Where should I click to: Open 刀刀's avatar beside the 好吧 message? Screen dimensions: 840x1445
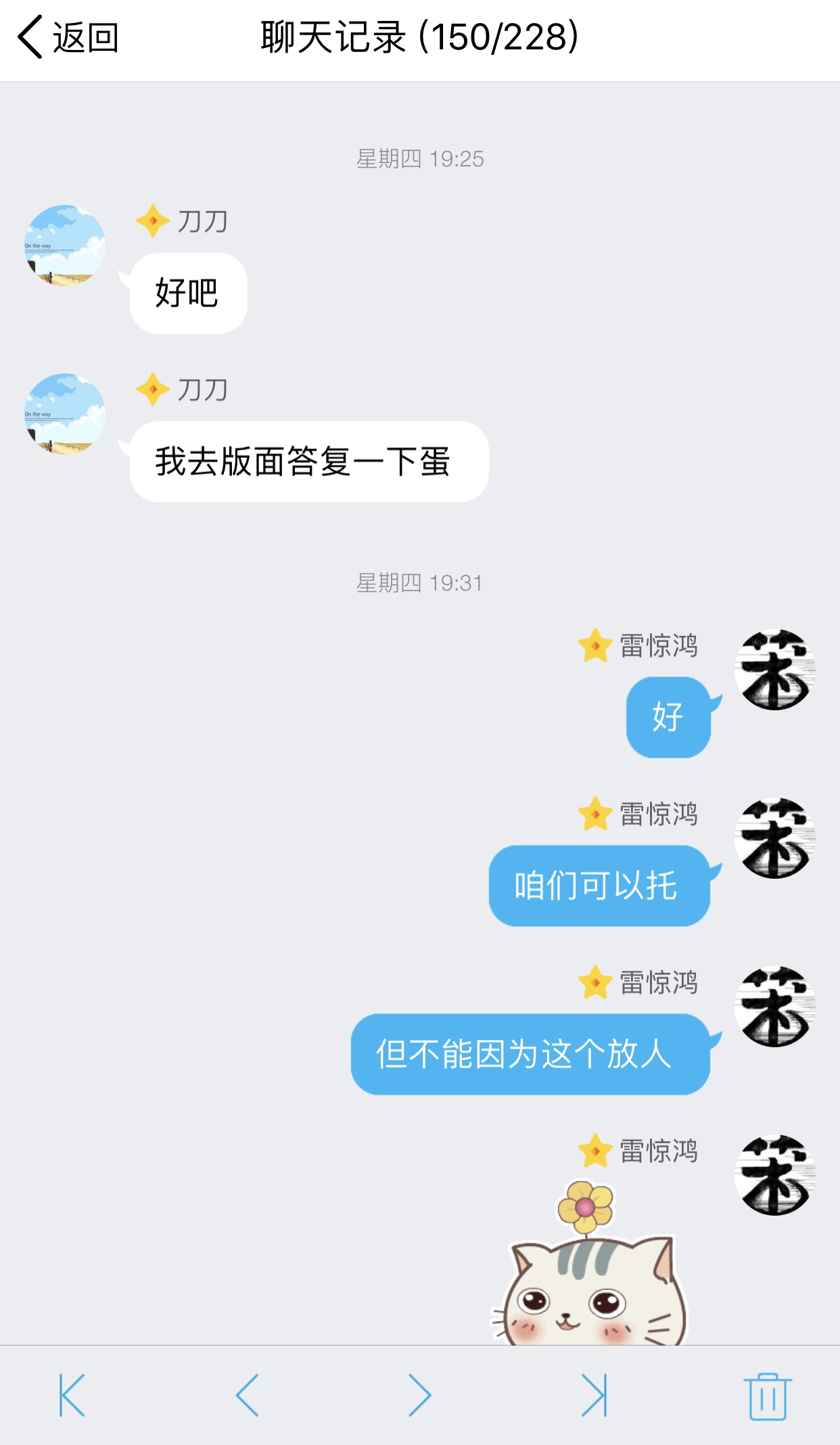click(x=65, y=246)
